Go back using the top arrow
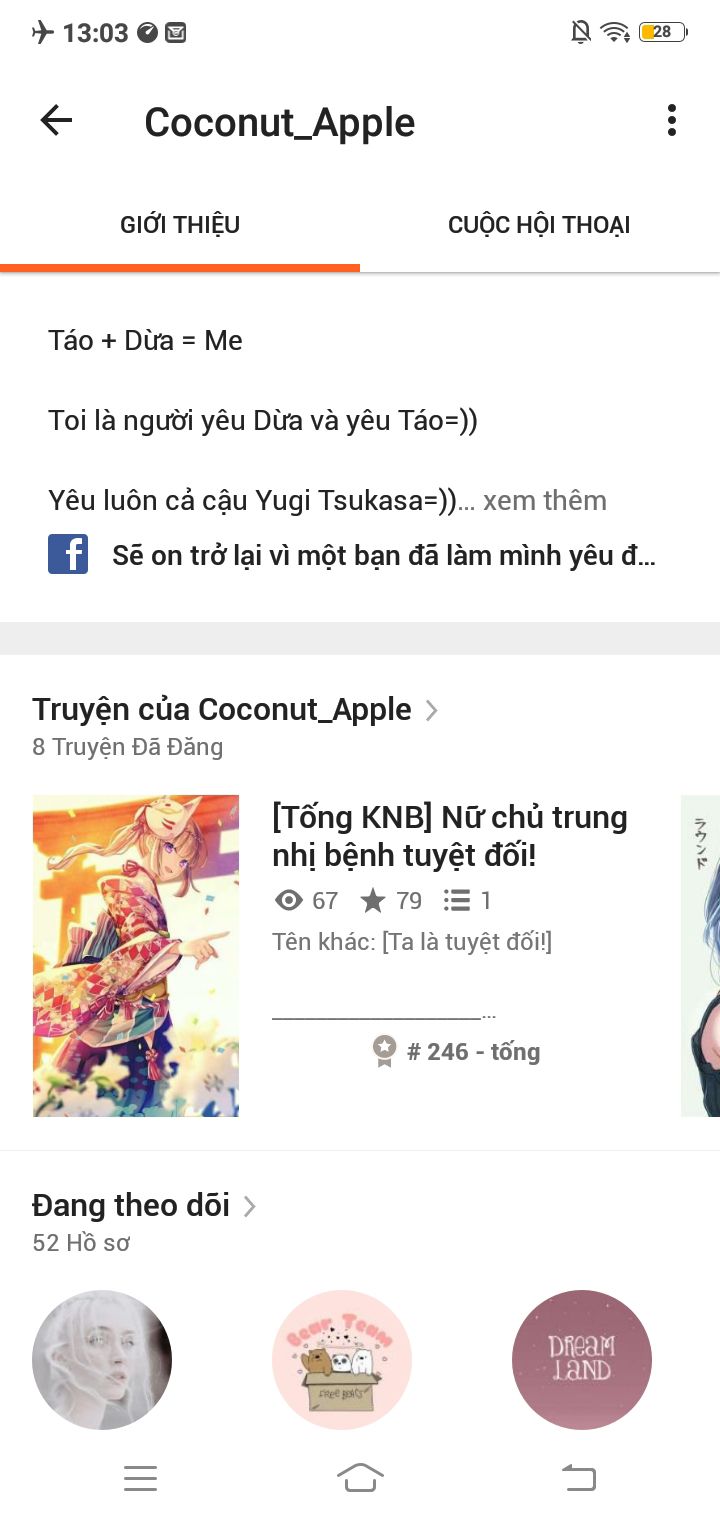720x1520 pixels. click(56, 121)
